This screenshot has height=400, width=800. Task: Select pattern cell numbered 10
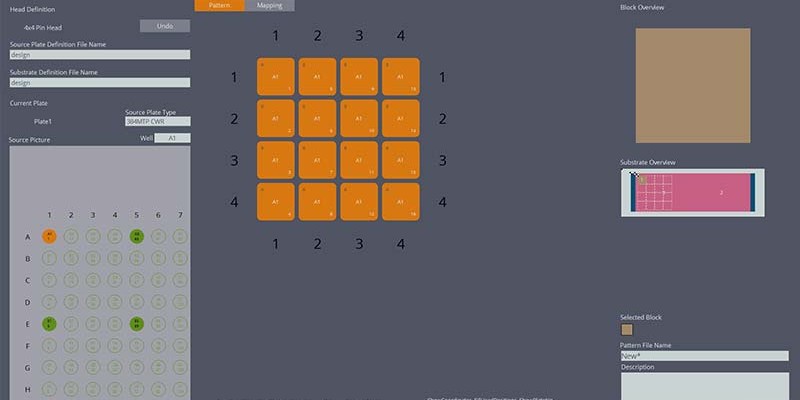(x=358, y=119)
